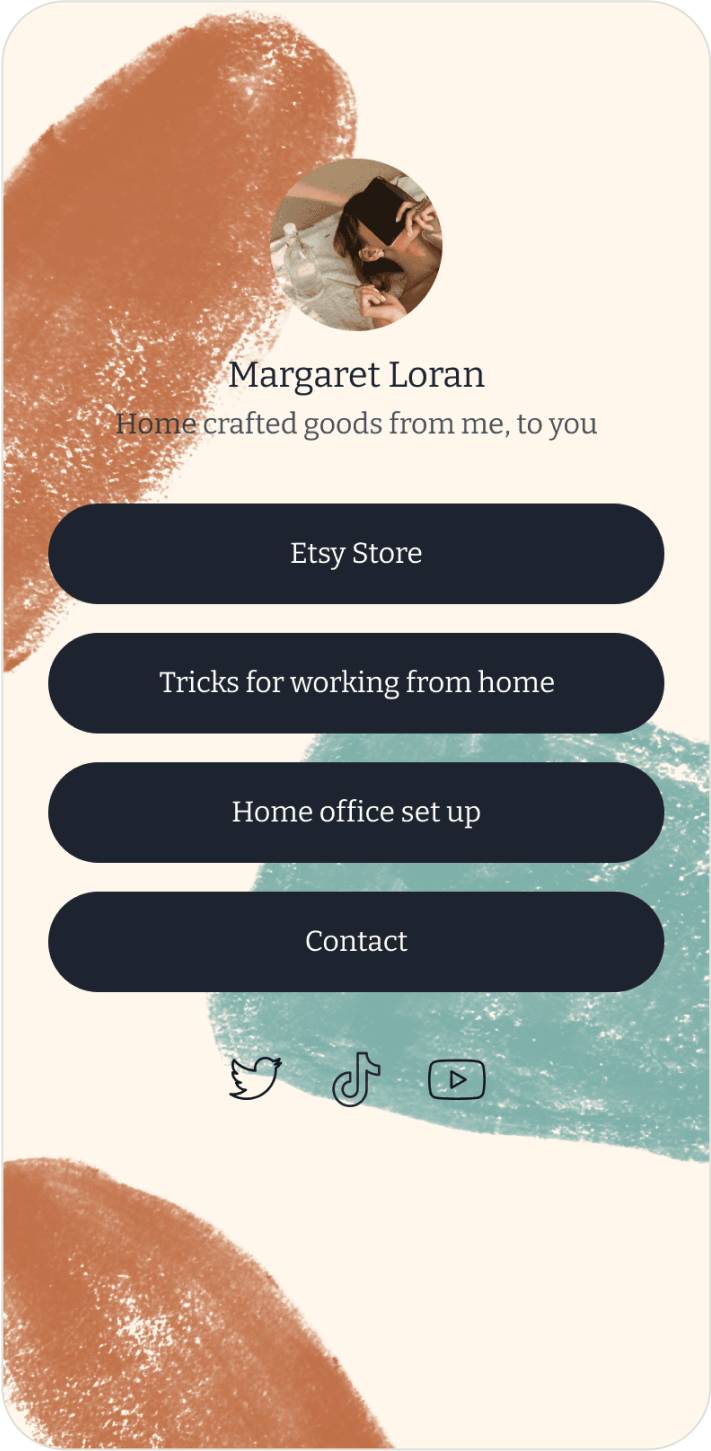Open the Etsy Store link
Image resolution: width=711 pixels, height=1451 pixels.
click(356, 553)
